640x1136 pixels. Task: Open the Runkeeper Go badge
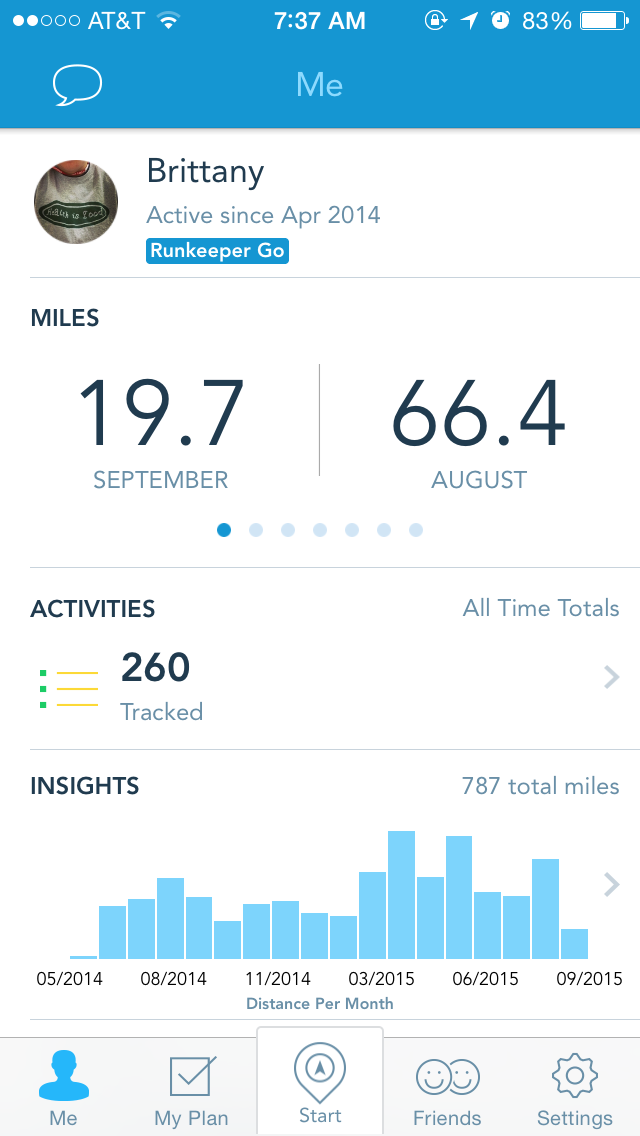tap(217, 250)
